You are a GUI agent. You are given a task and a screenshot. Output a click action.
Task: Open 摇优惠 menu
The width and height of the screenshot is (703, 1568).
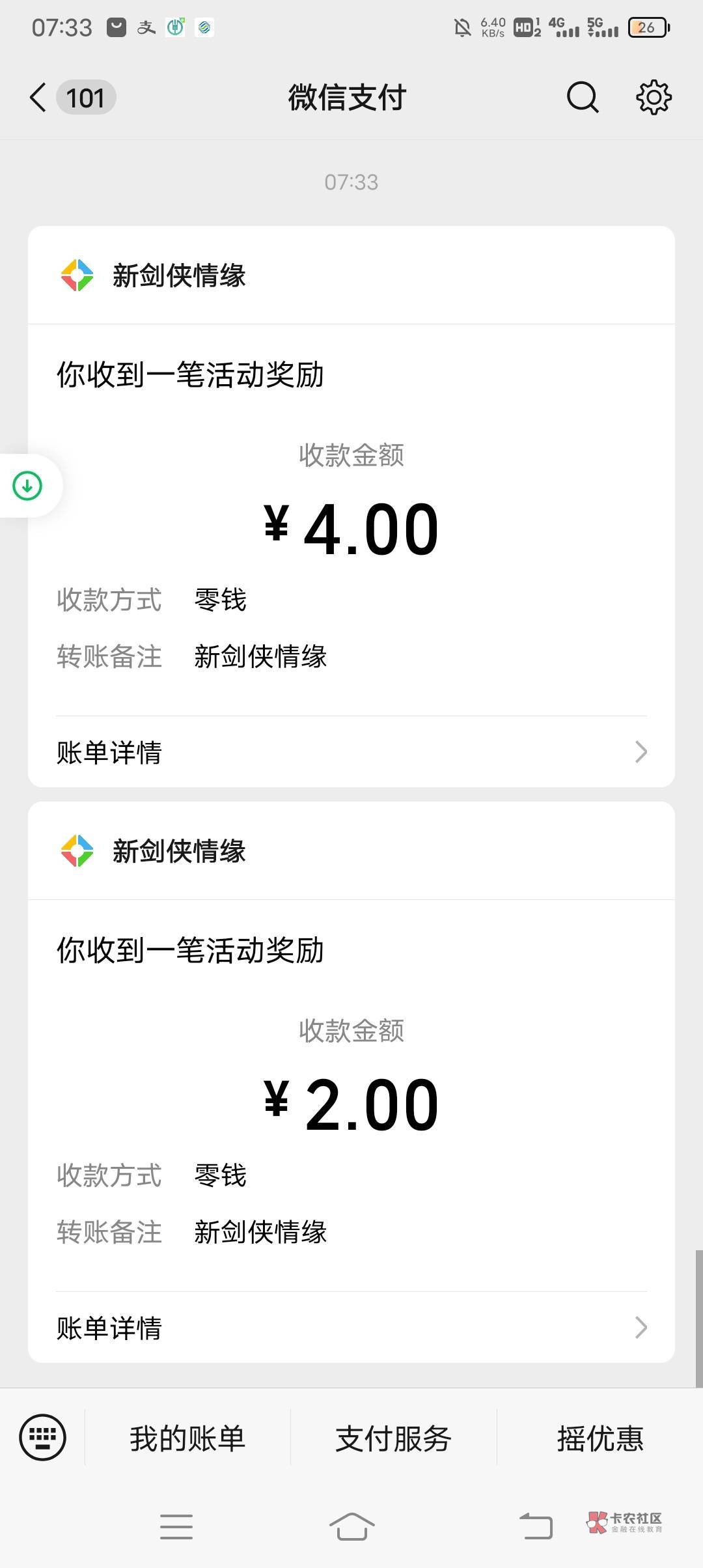coord(600,1438)
